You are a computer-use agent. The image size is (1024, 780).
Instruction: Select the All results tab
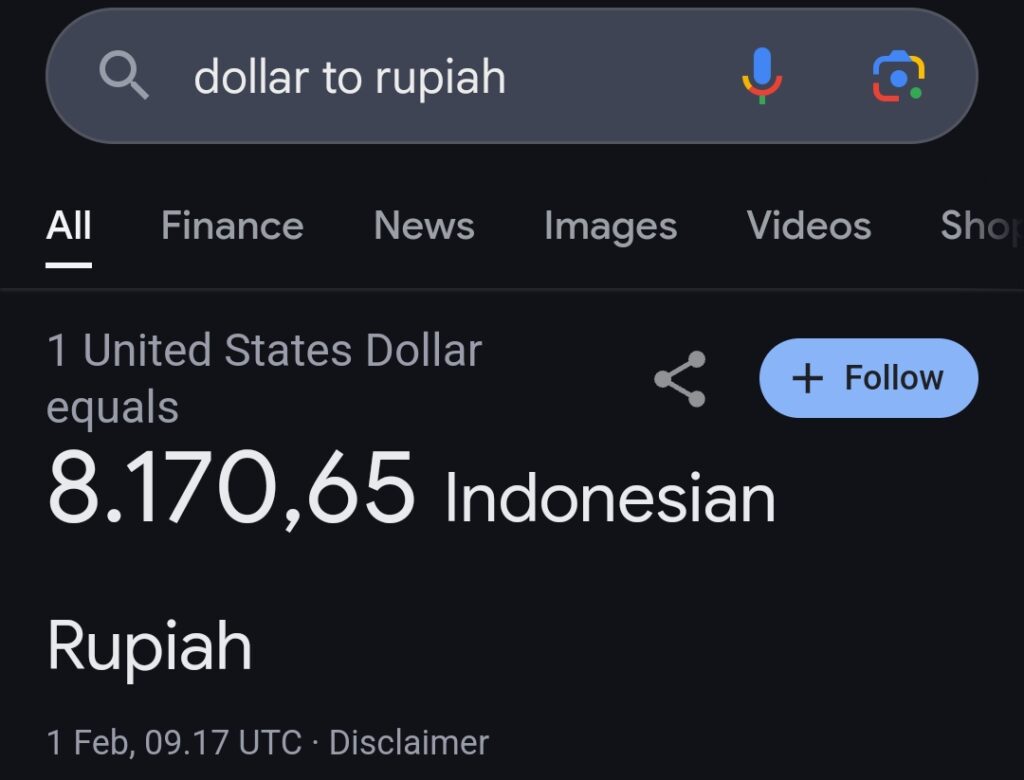point(69,226)
